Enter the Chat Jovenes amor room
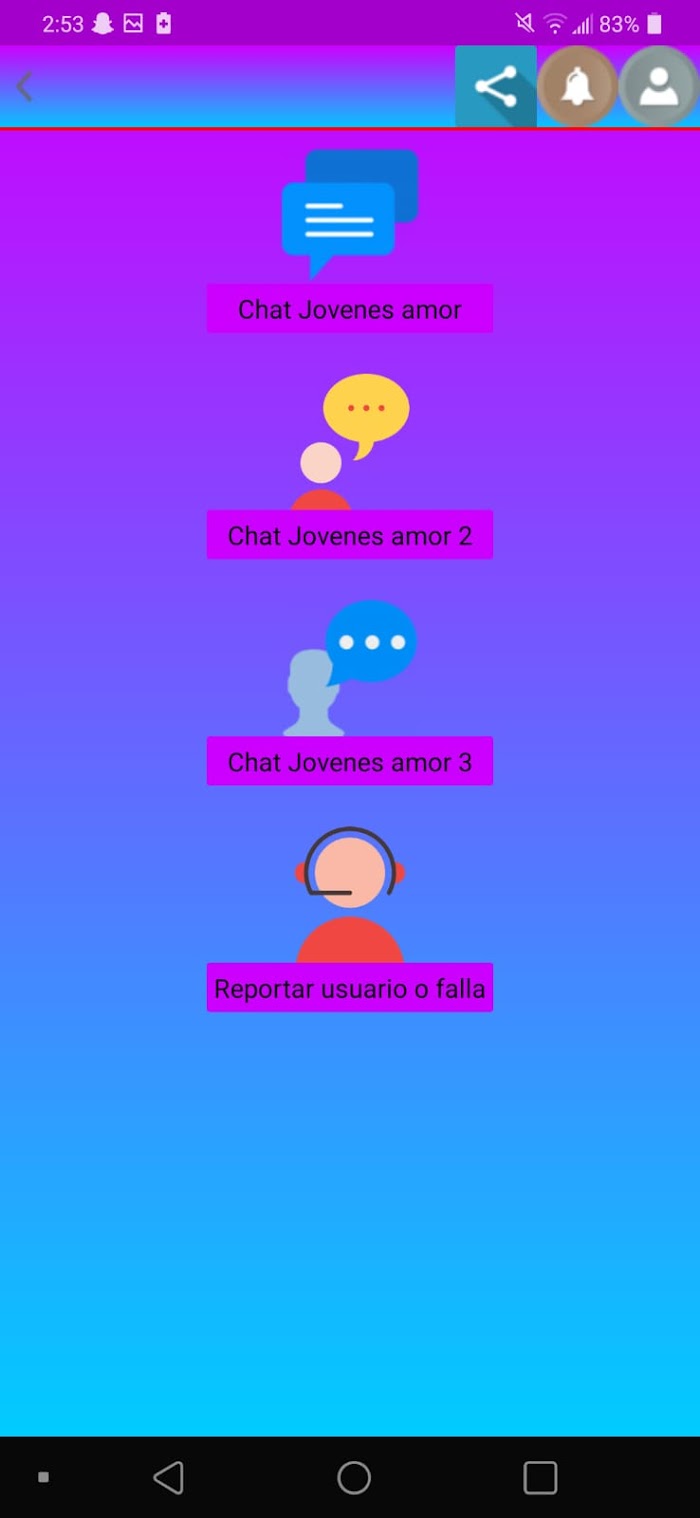 tap(350, 309)
